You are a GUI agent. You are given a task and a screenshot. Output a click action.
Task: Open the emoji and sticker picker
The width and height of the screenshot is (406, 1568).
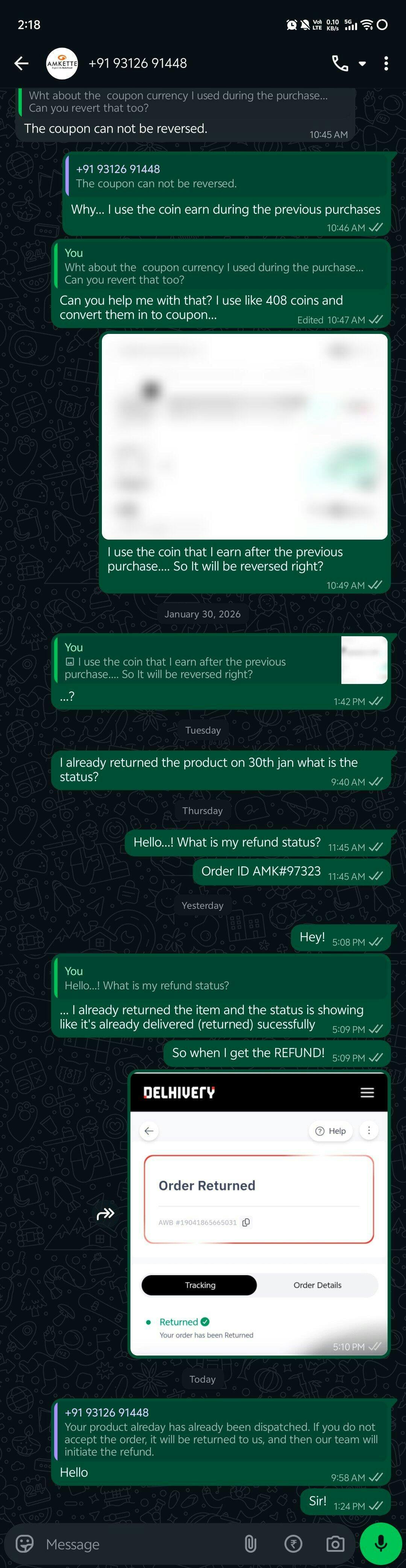pyautogui.click(x=24, y=1544)
